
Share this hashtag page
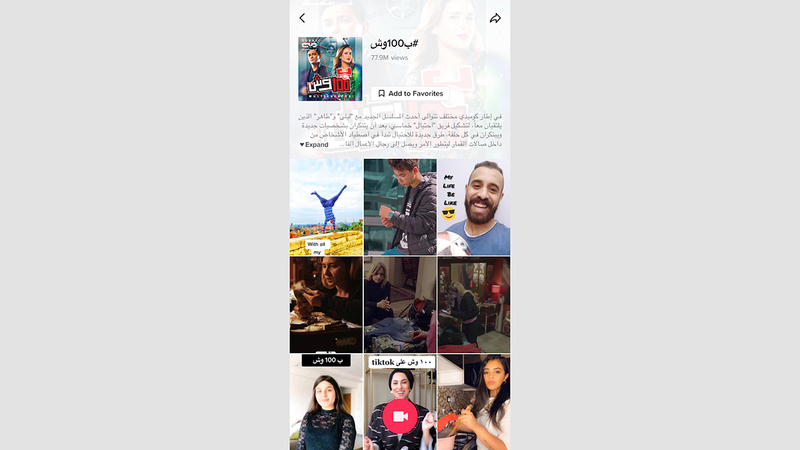[x=495, y=18]
